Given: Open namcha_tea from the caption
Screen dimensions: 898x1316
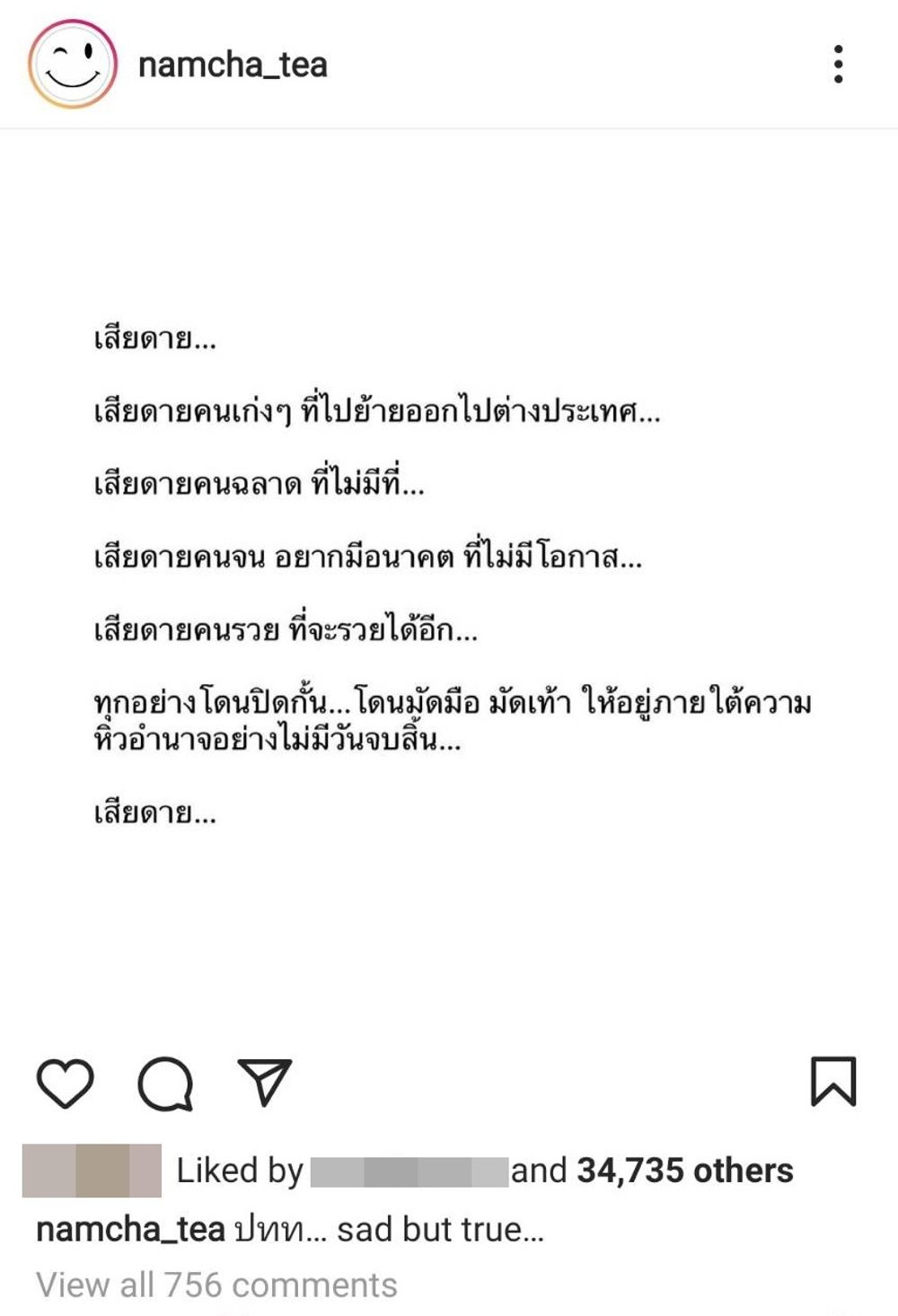Looking at the screenshot, I should [130, 1229].
